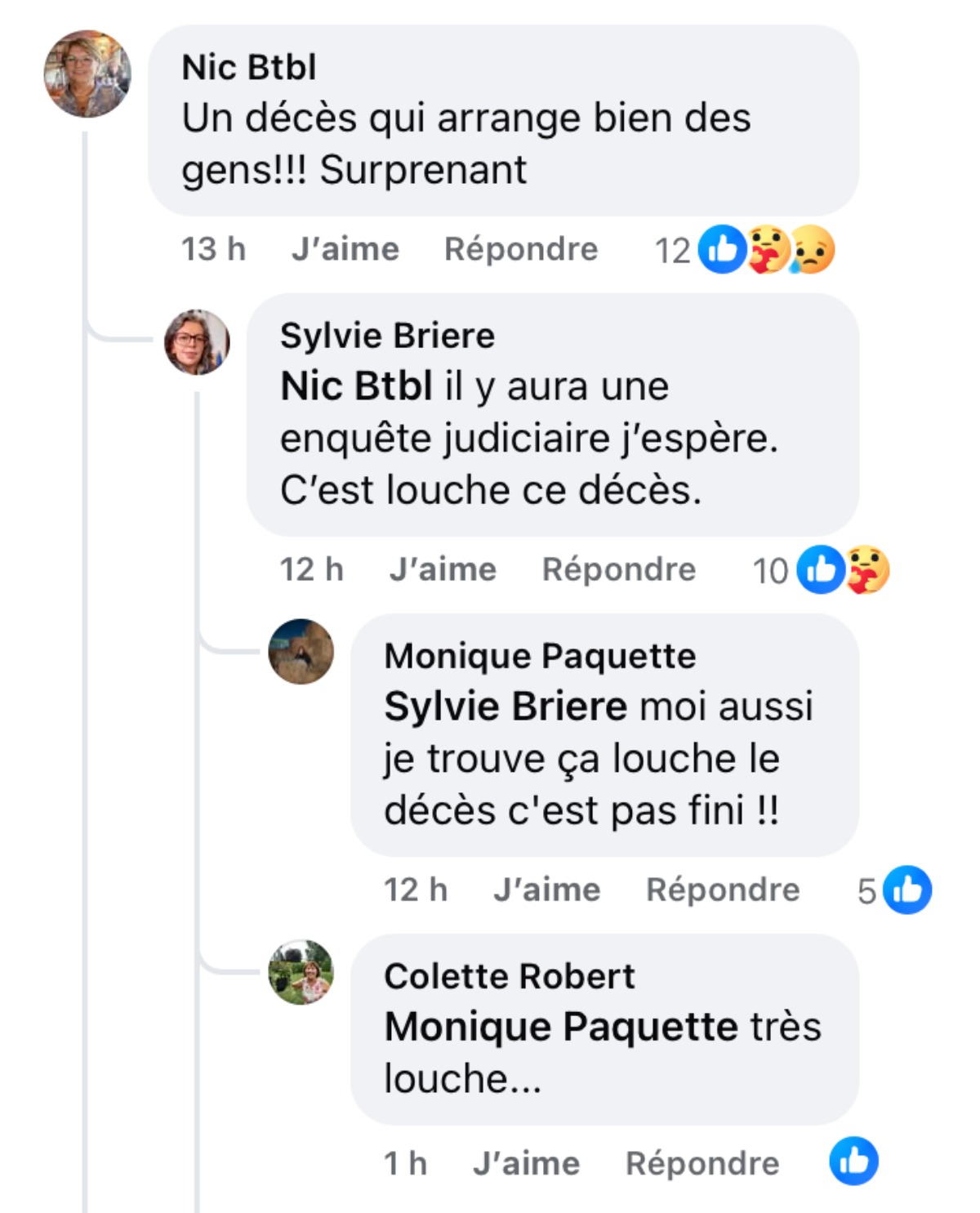The width and height of the screenshot is (980, 1213).
Task: Open Sylvie Briere's profile name
Action: tap(387, 336)
